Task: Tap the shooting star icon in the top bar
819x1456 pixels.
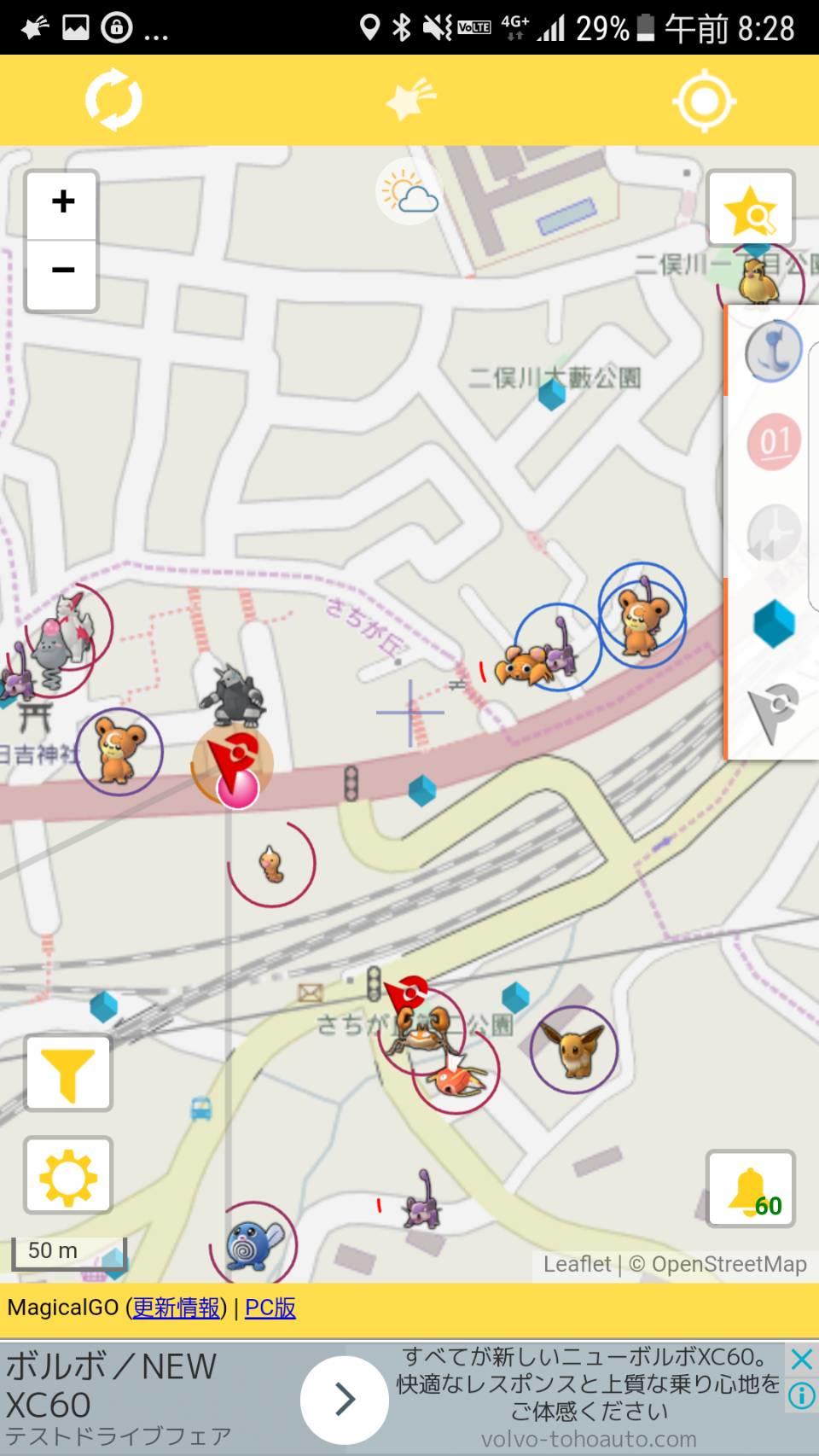Action: coord(411,101)
